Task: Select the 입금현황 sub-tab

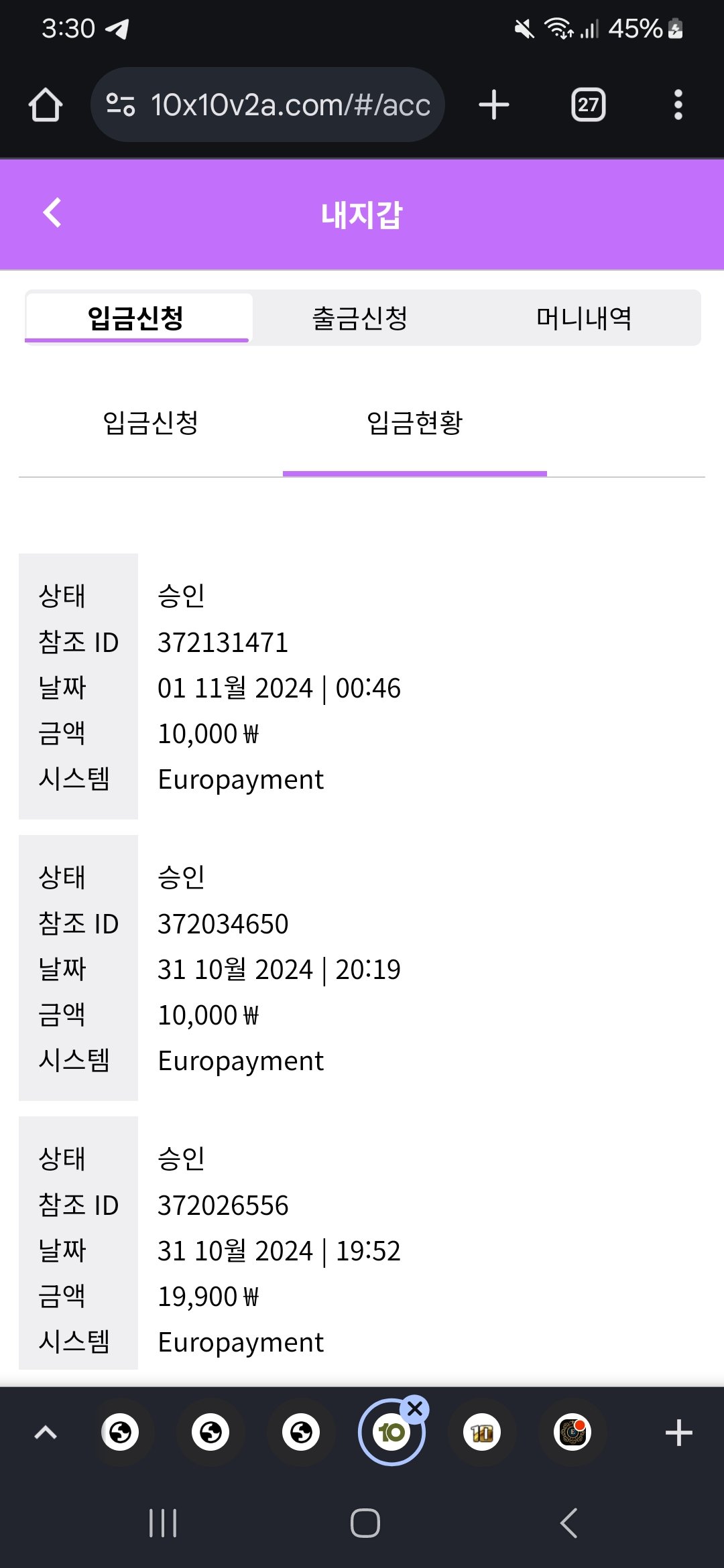Action: click(414, 423)
